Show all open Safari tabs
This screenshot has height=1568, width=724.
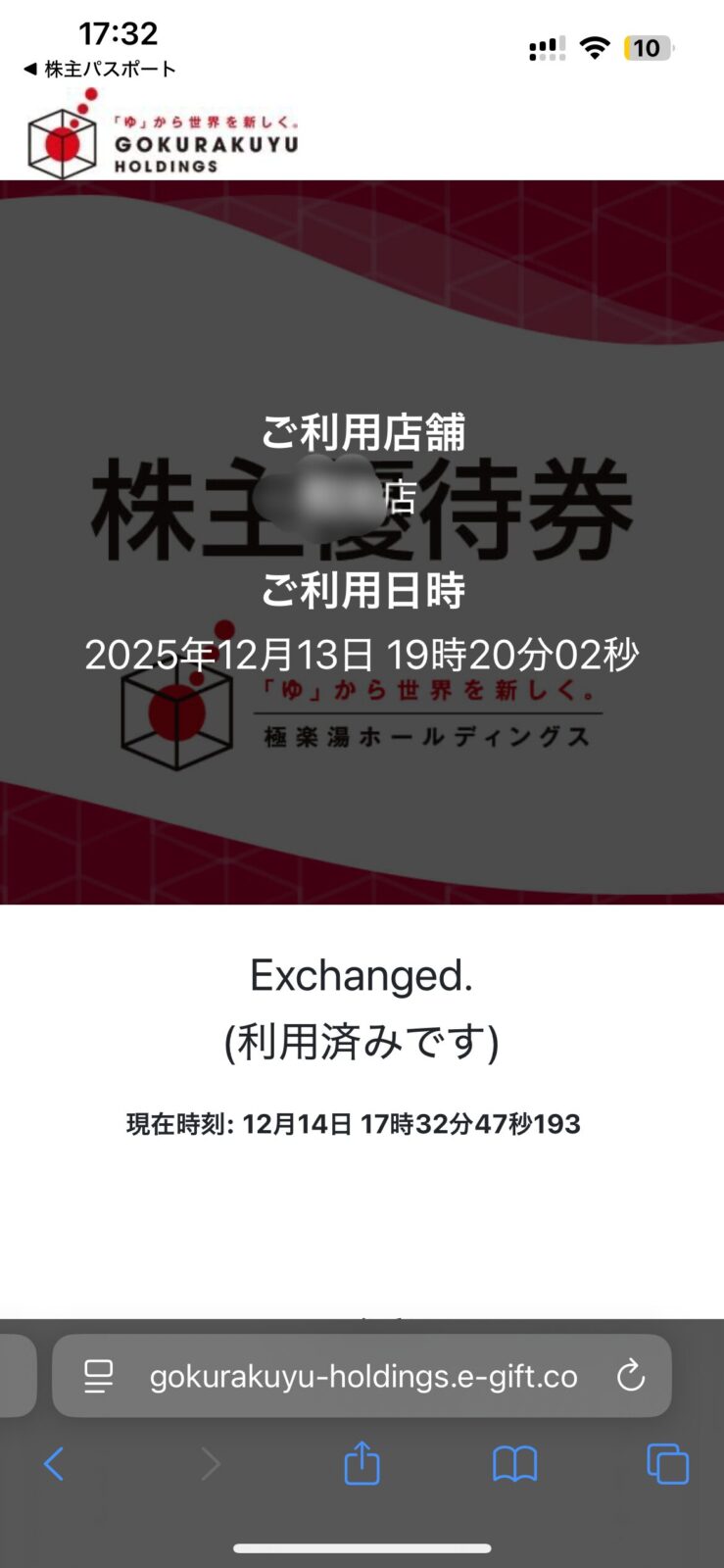click(667, 1465)
